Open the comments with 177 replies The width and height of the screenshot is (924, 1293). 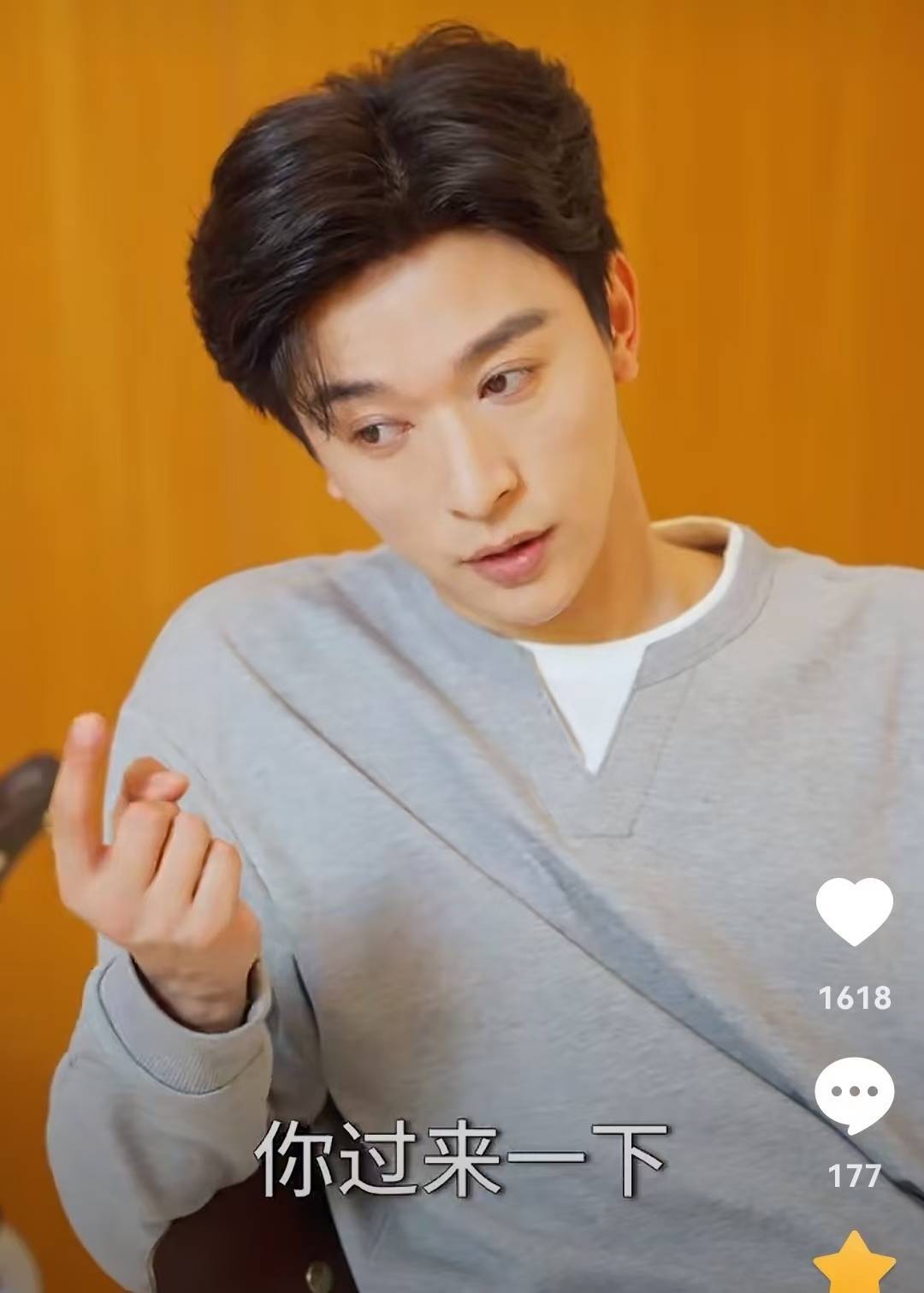[x=854, y=1094]
